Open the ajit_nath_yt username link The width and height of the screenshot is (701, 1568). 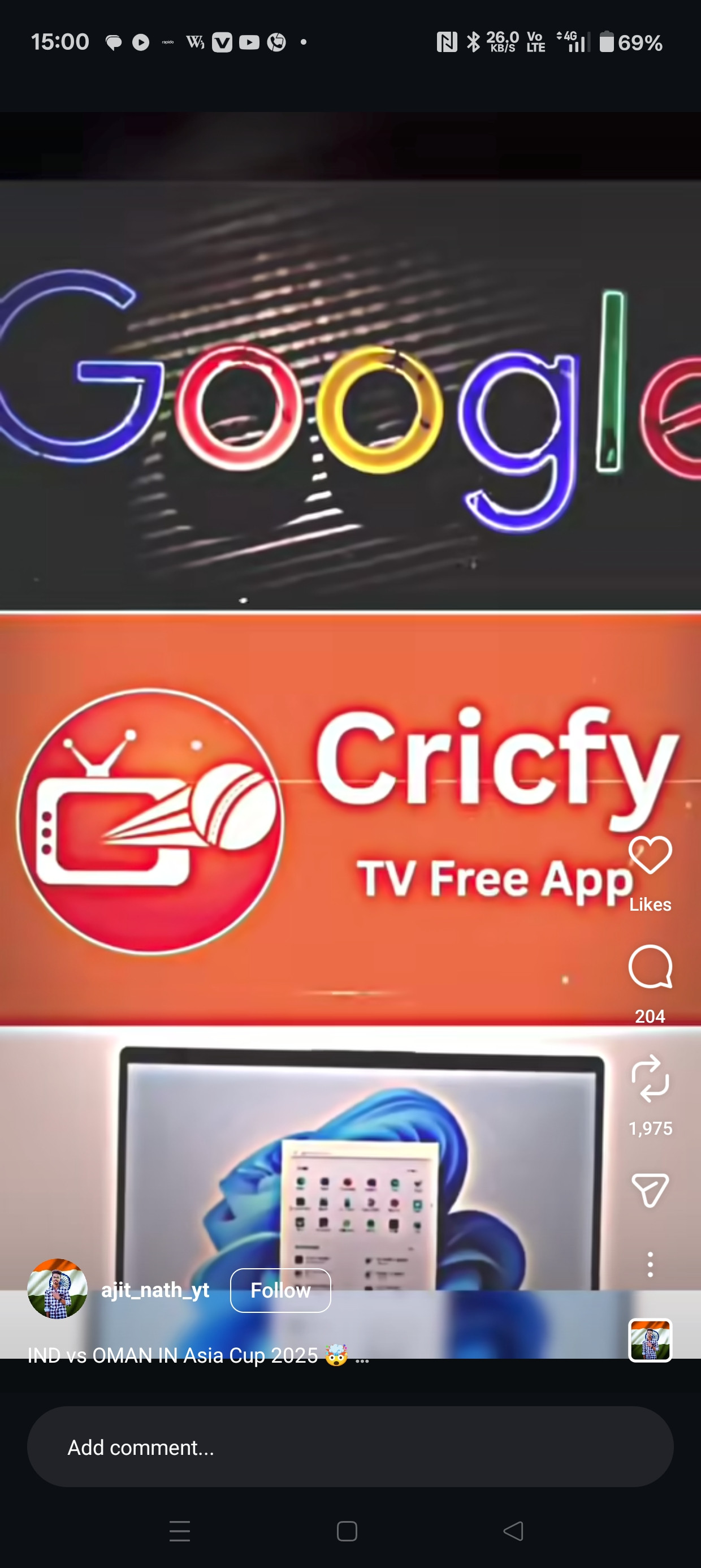(x=155, y=1290)
